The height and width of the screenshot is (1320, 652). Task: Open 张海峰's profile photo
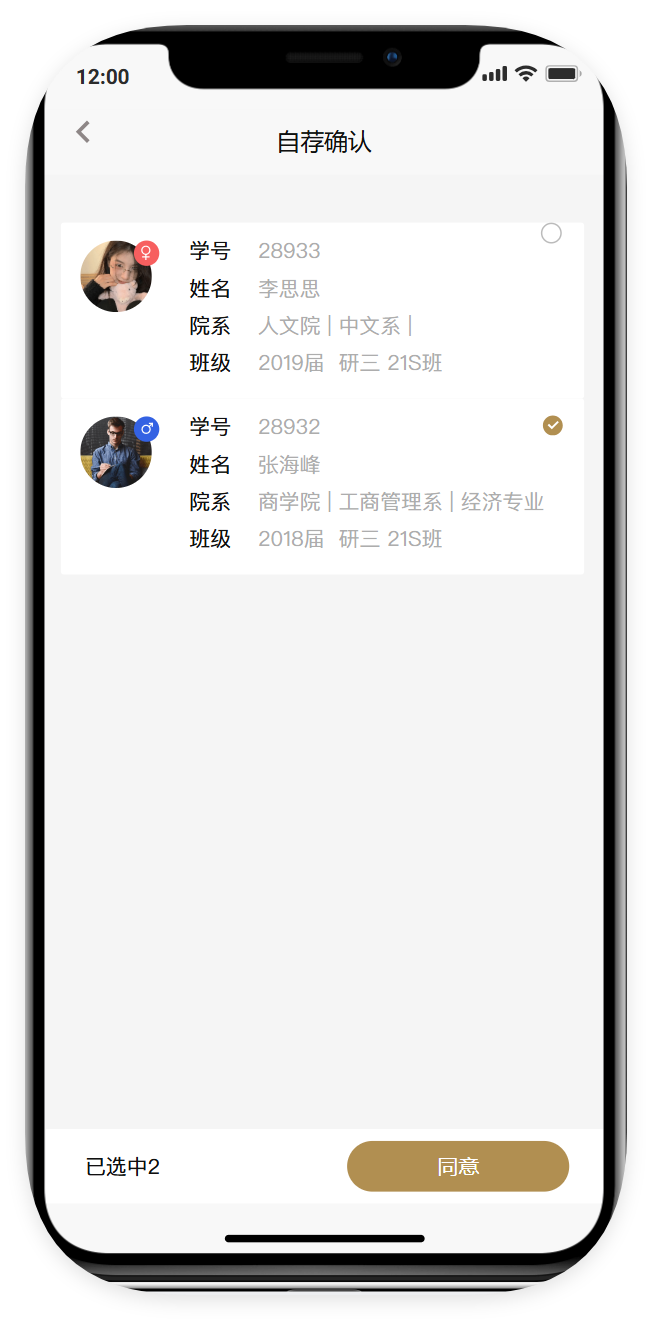tap(115, 453)
